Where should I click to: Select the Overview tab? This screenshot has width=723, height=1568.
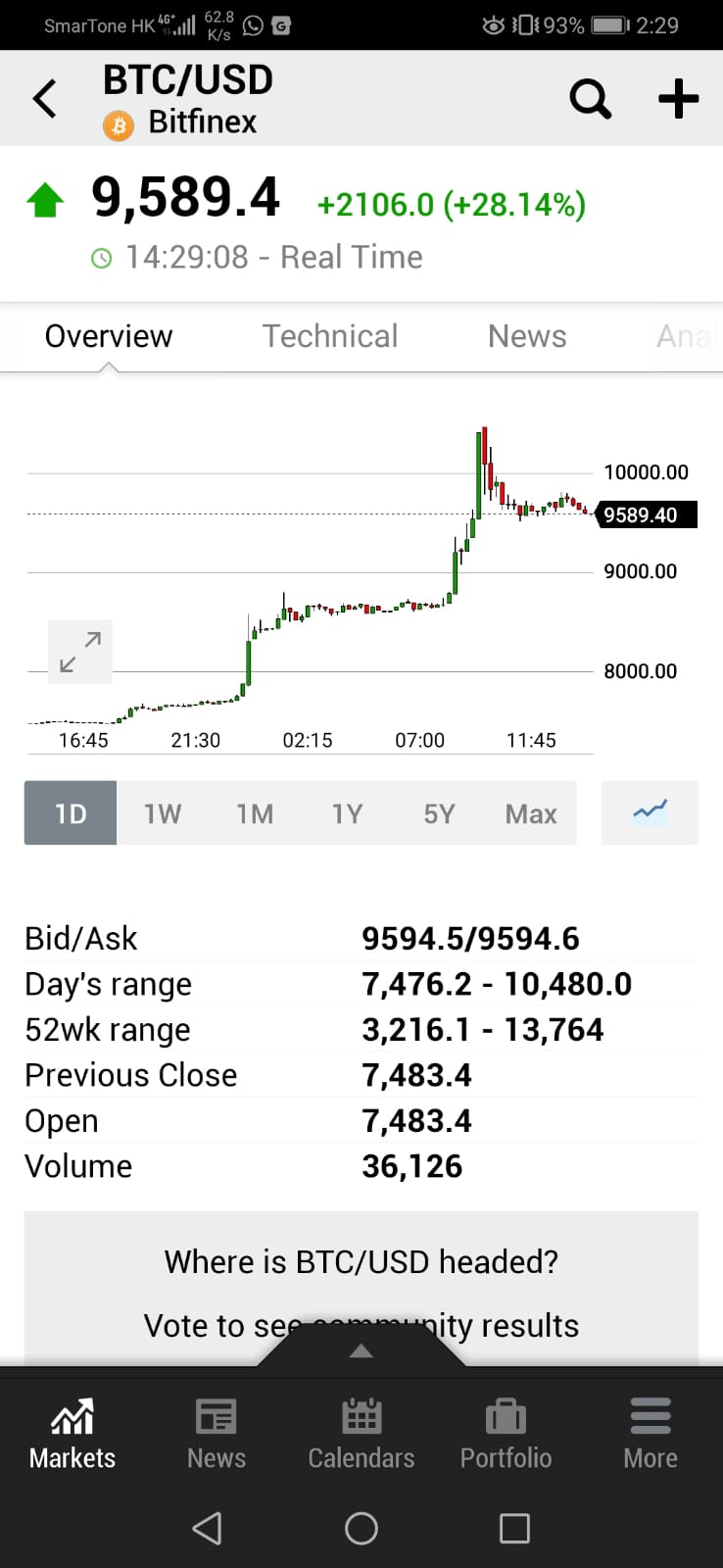[109, 336]
